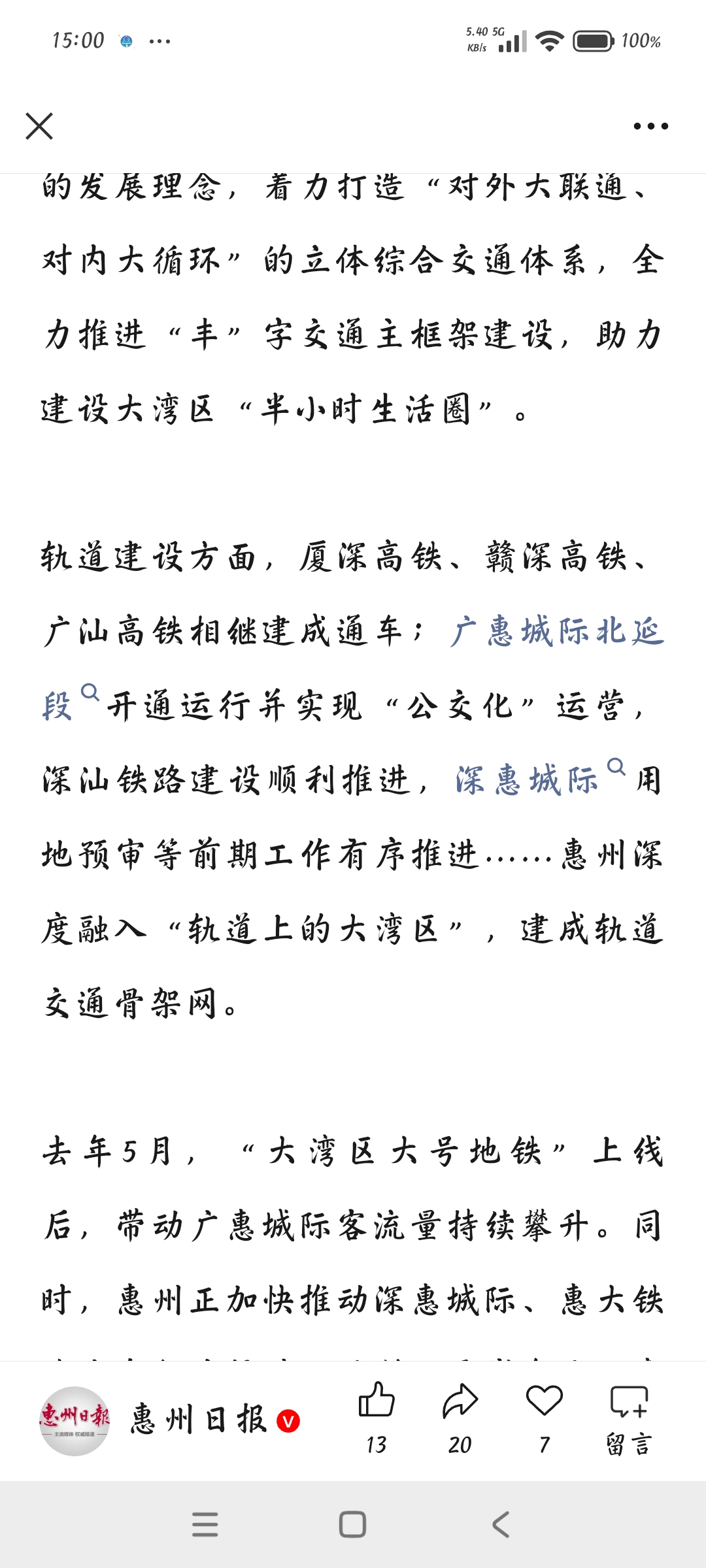
Task: Open the three-dot overflow menu
Action: coord(650,126)
